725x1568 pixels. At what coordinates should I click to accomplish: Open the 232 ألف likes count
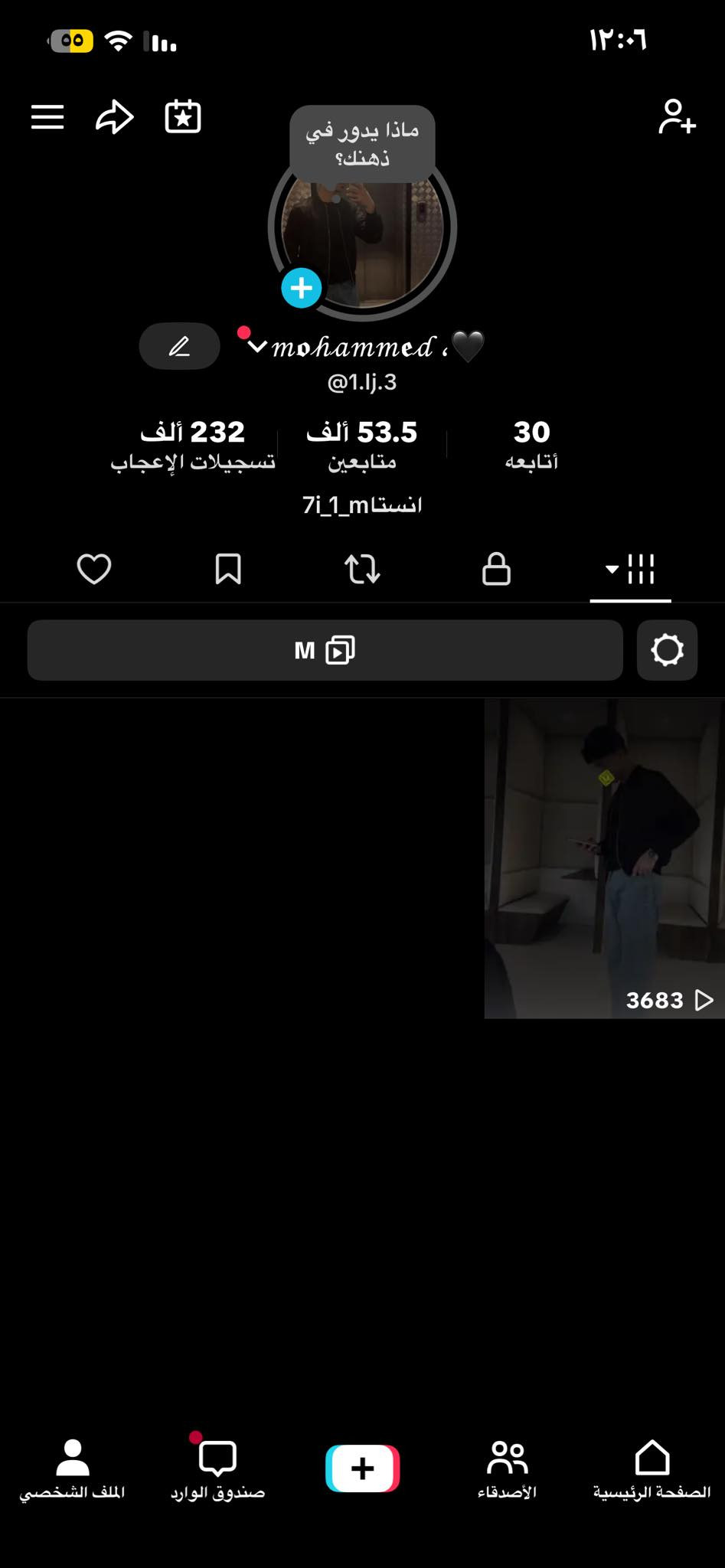[x=193, y=443]
